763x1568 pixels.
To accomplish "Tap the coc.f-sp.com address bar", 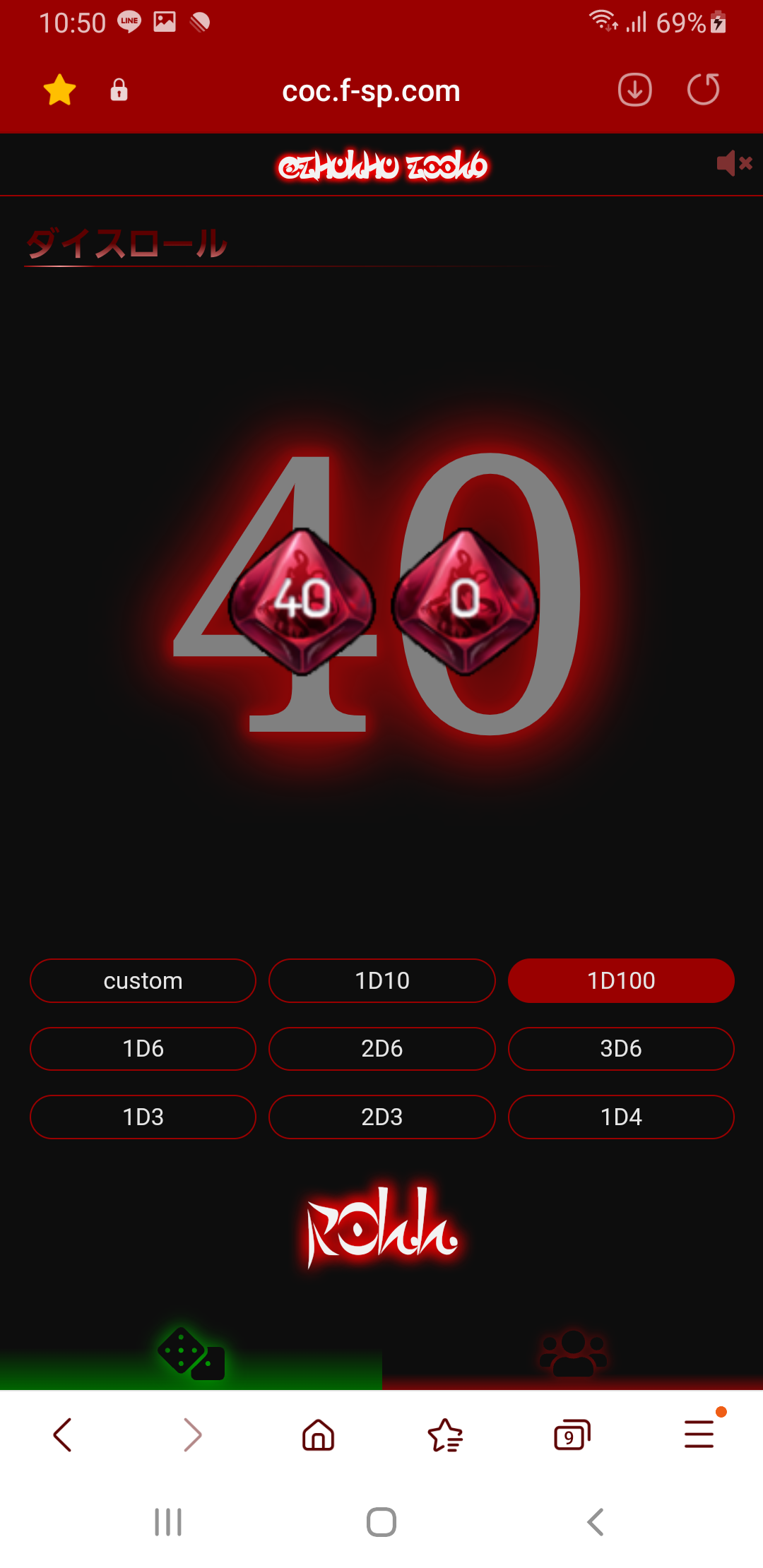I will coord(371,91).
